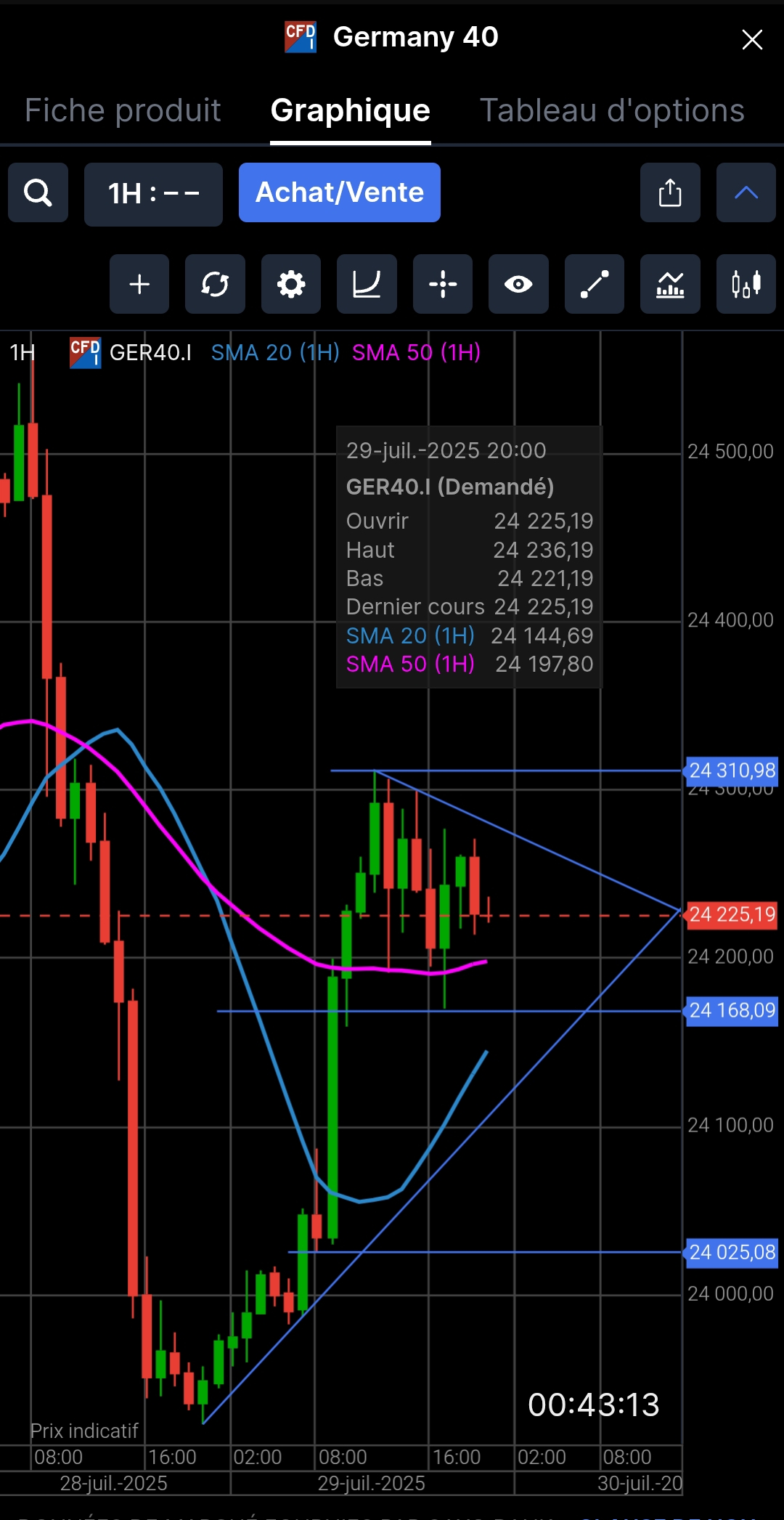Tap the Achat/Vente button
The width and height of the screenshot is (784, 1520).
pos(339,193)
